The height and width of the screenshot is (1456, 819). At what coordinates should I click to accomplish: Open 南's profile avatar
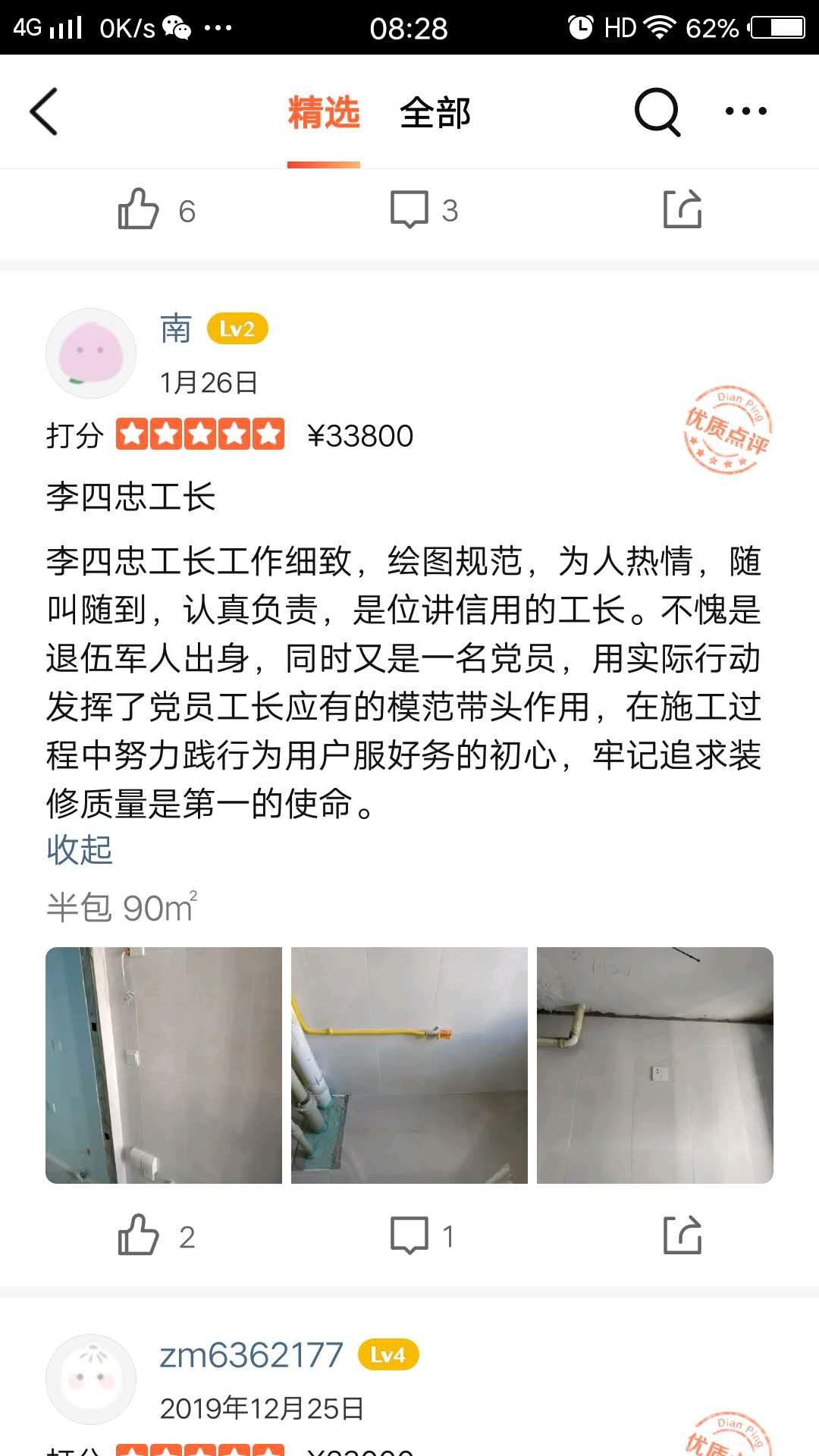91,353
